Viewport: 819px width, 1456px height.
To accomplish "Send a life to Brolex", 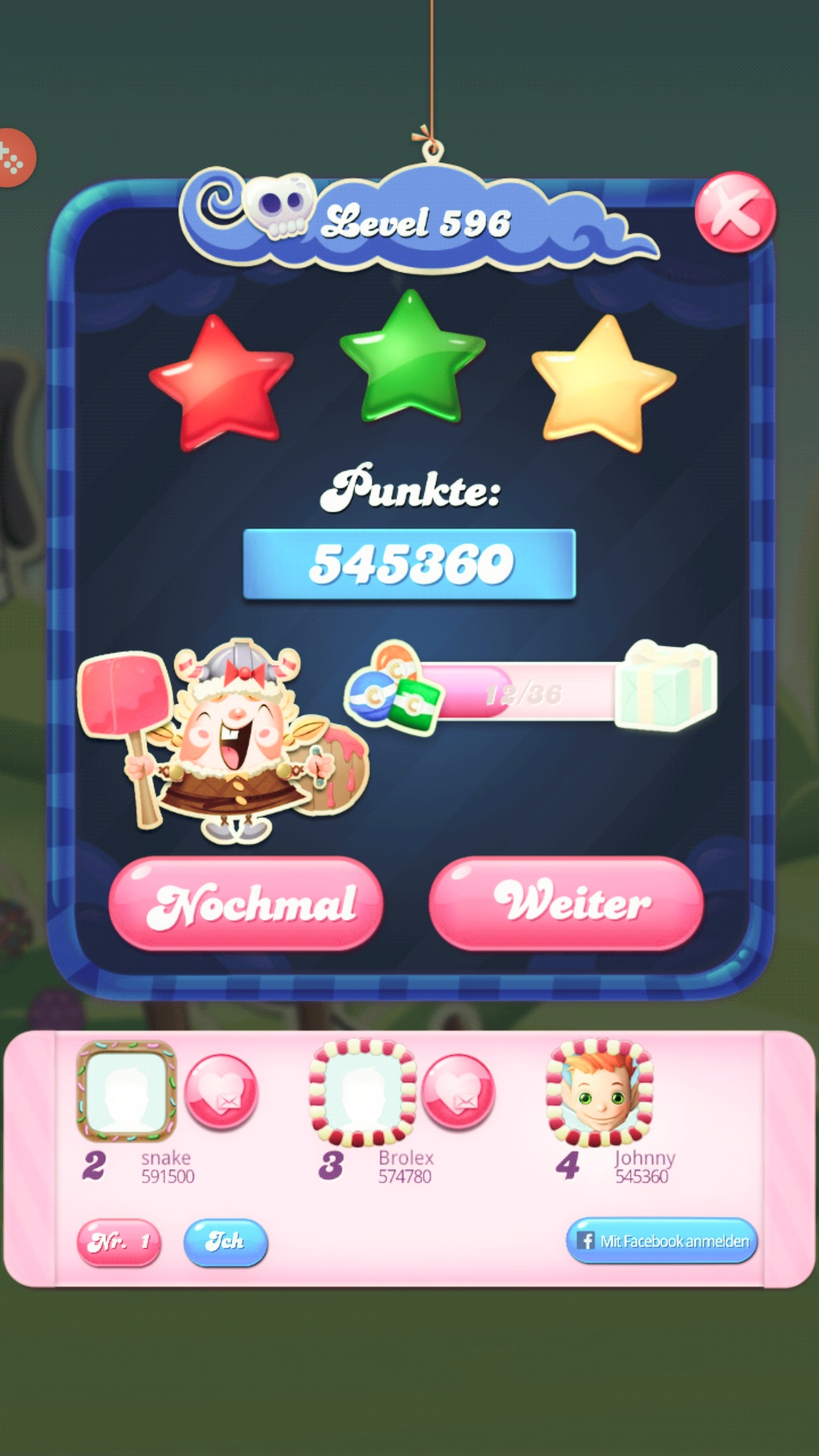I will (x=458, y=1092).
